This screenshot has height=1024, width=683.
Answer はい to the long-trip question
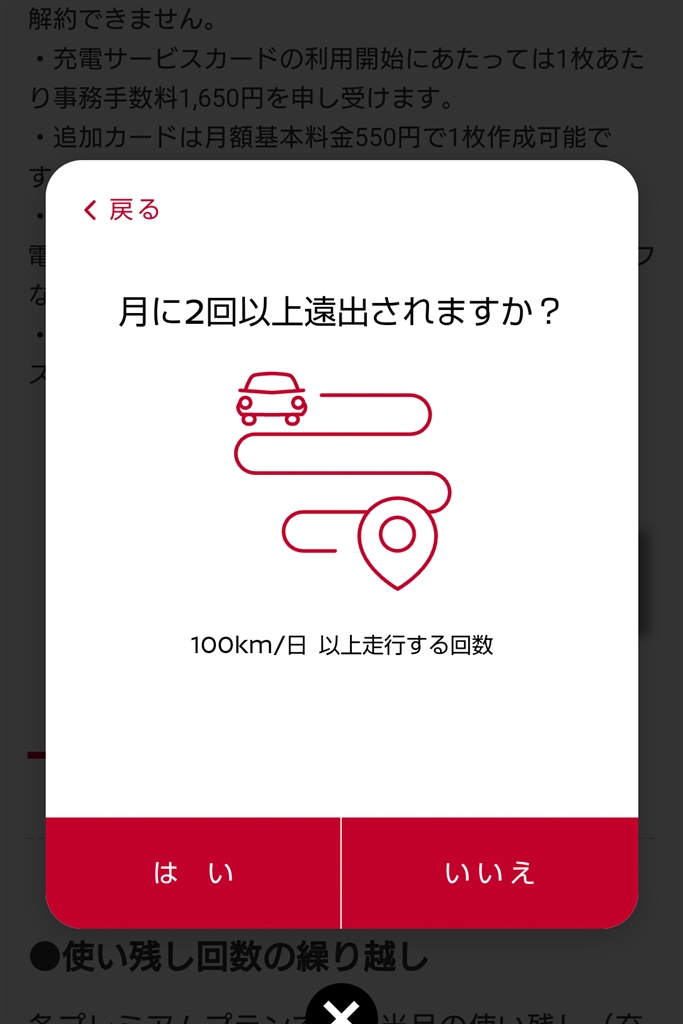193,872
